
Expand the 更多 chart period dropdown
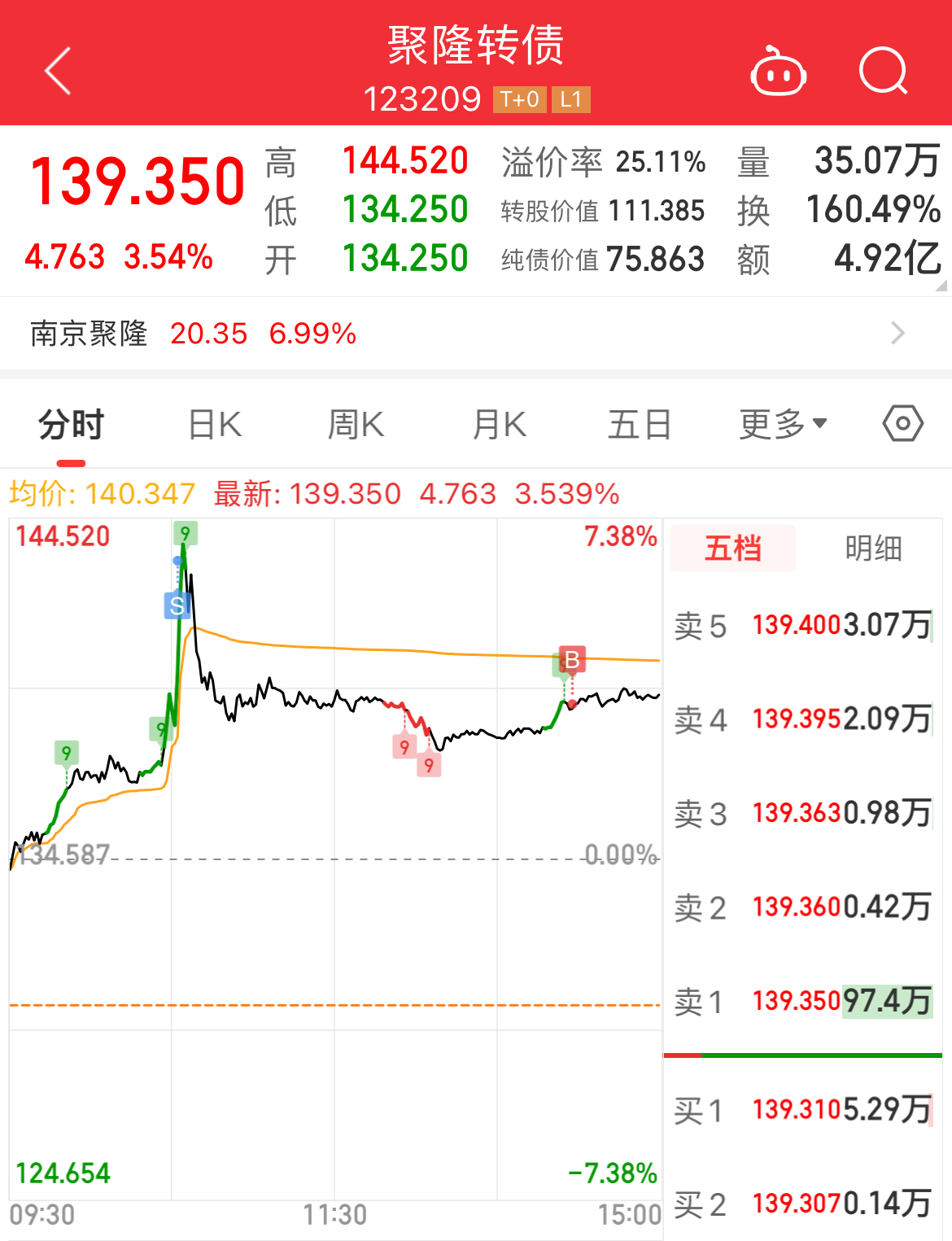click(782, 424)
